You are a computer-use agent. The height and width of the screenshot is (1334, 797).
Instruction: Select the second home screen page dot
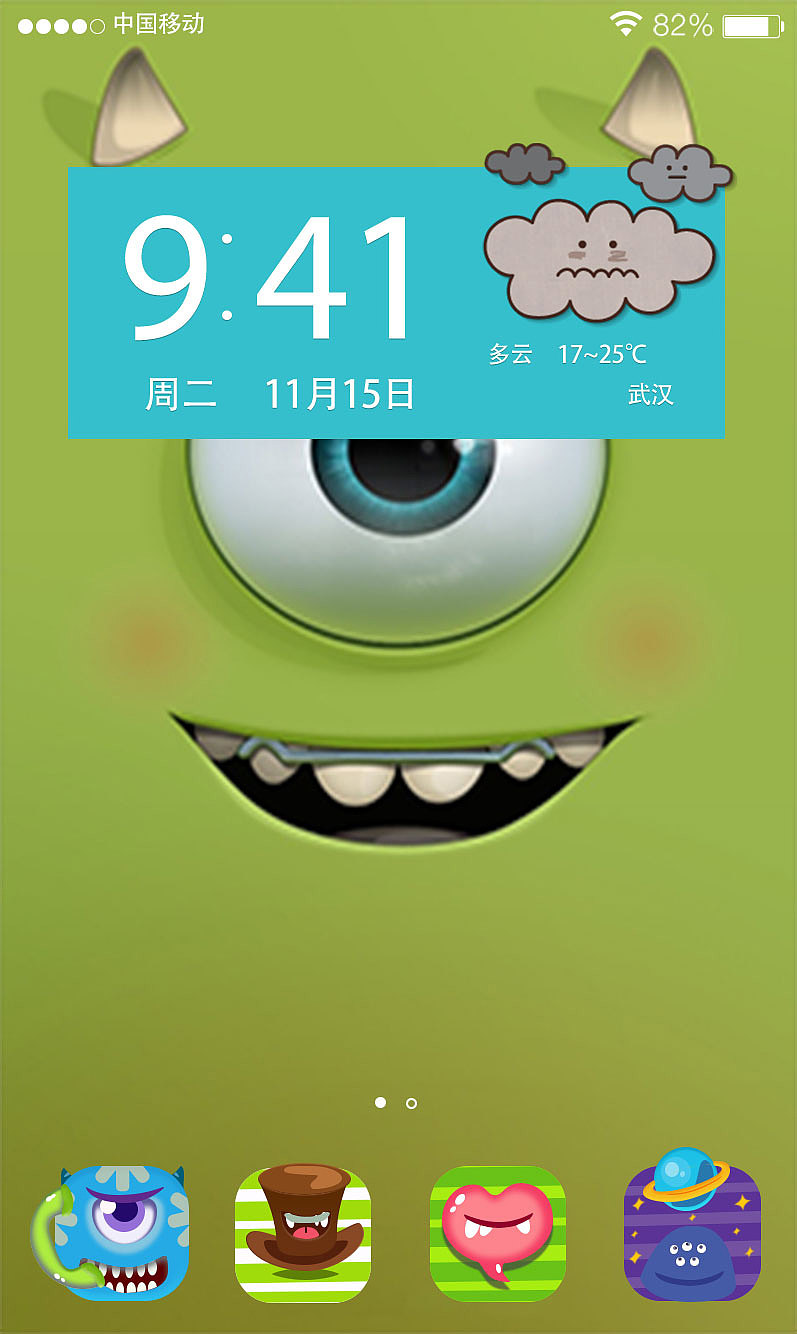click(x=410, y=1103)
